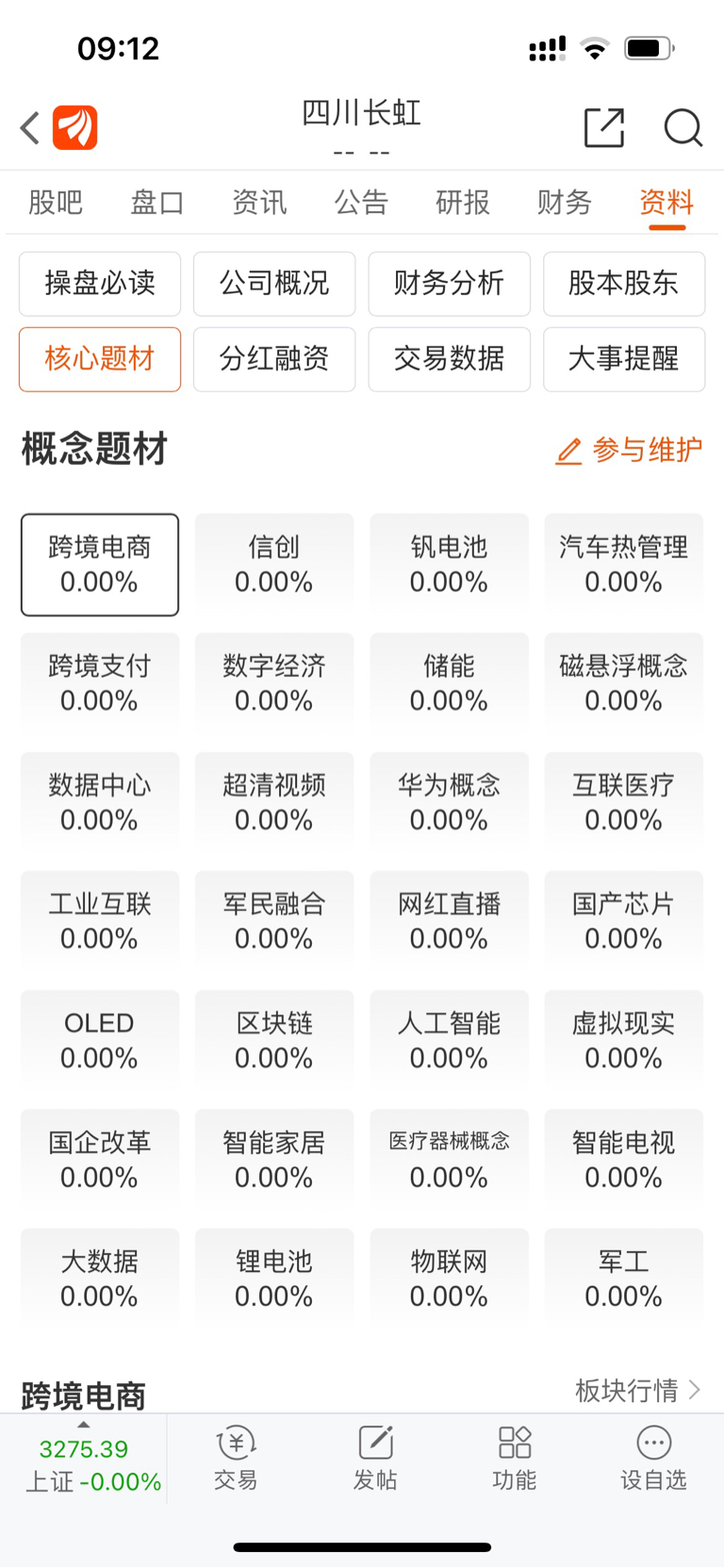Share this stock page via export icon

coord(604,127)
